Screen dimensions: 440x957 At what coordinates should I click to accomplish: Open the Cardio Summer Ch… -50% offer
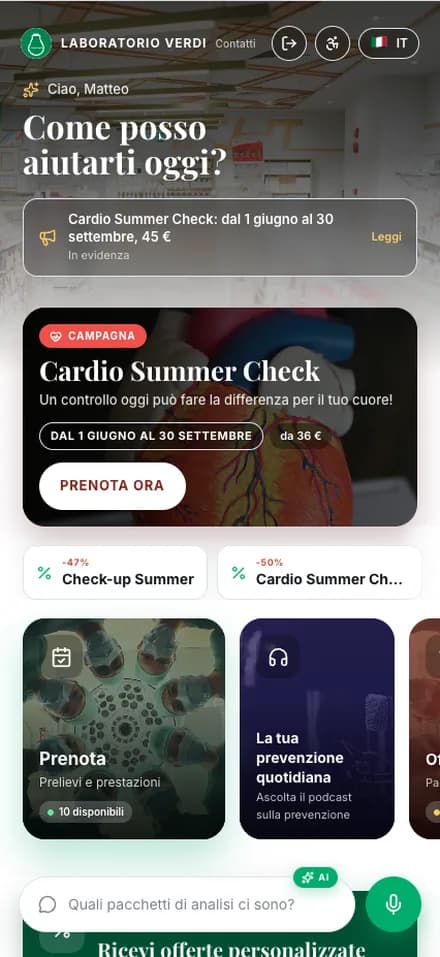point(319,572)
